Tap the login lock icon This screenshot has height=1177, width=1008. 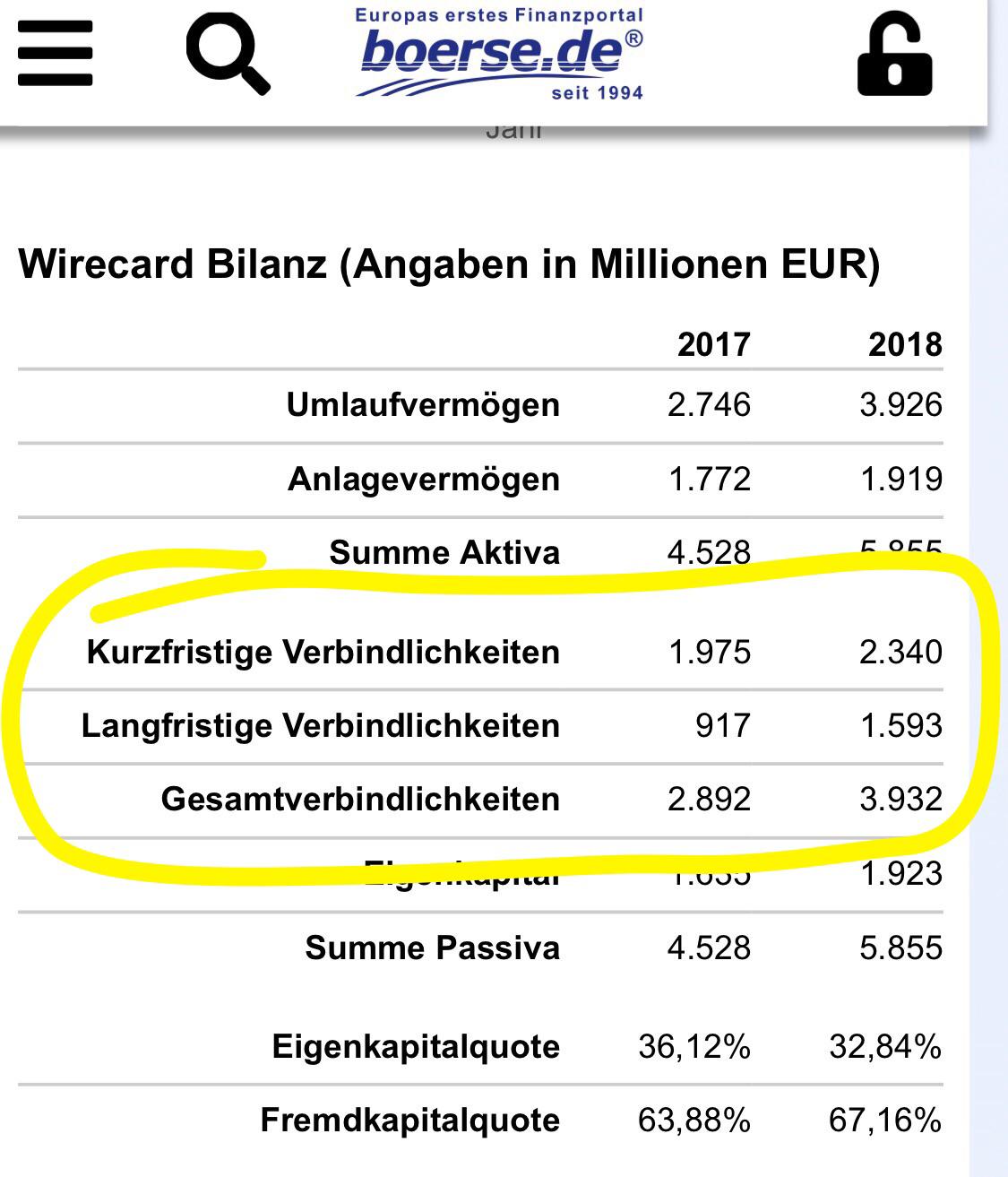(894, 57)
